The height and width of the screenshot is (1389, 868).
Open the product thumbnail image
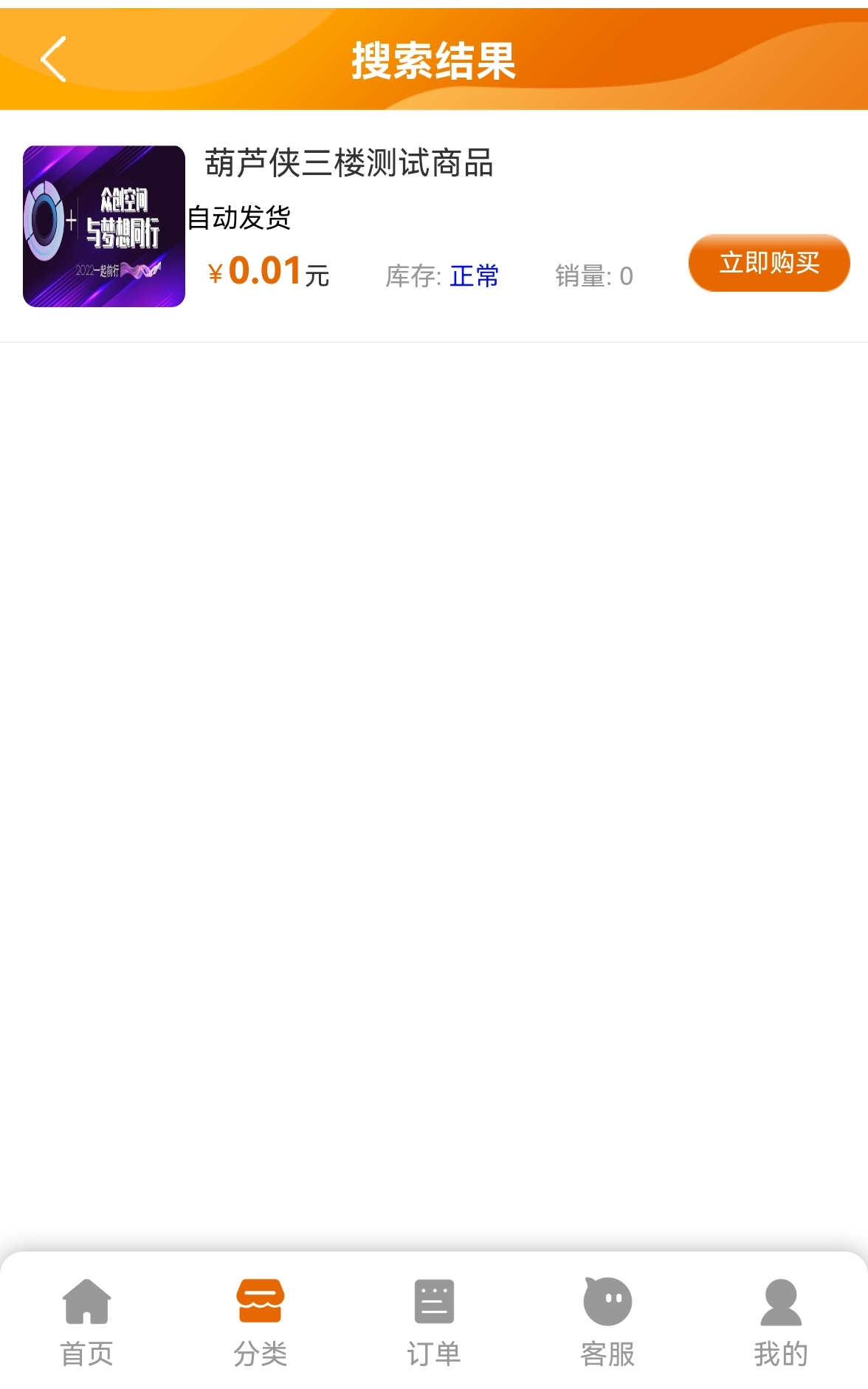(103, 227)
